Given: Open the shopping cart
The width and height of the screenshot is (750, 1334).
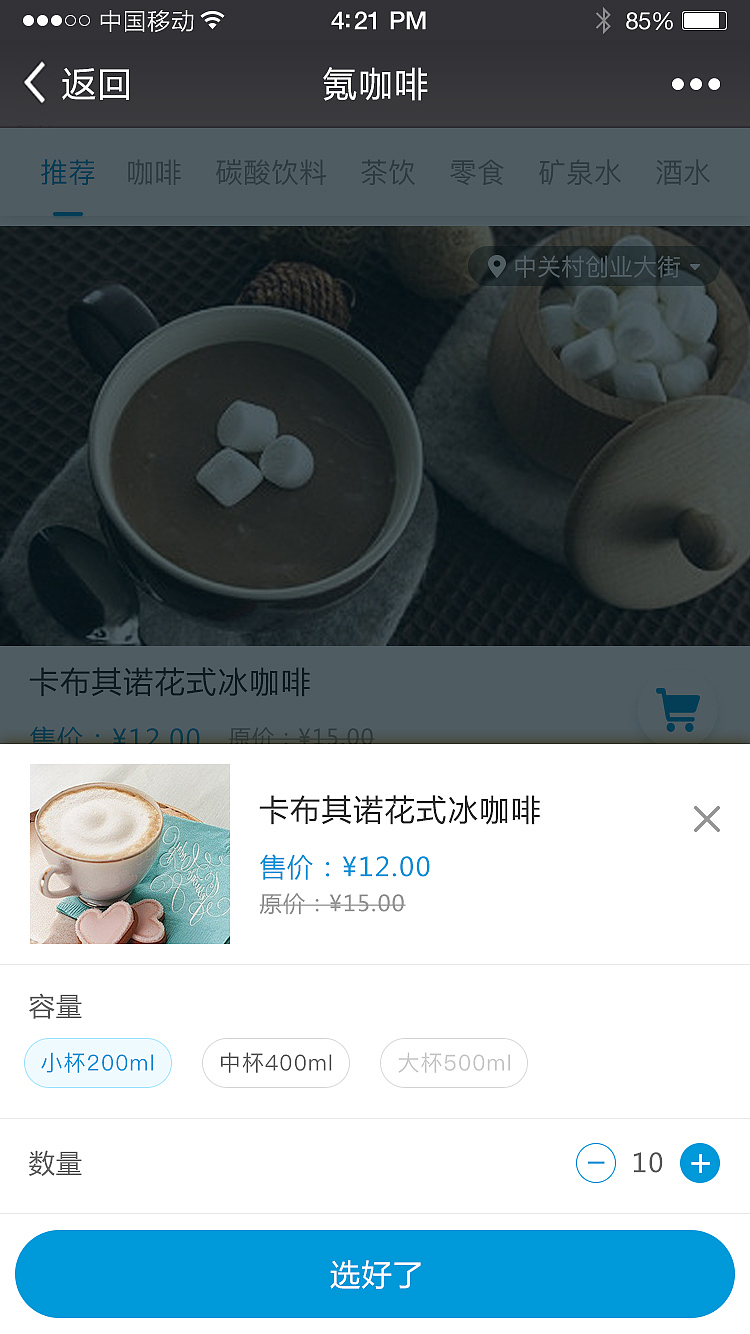Looking at the screenshot, I should 677,709.
